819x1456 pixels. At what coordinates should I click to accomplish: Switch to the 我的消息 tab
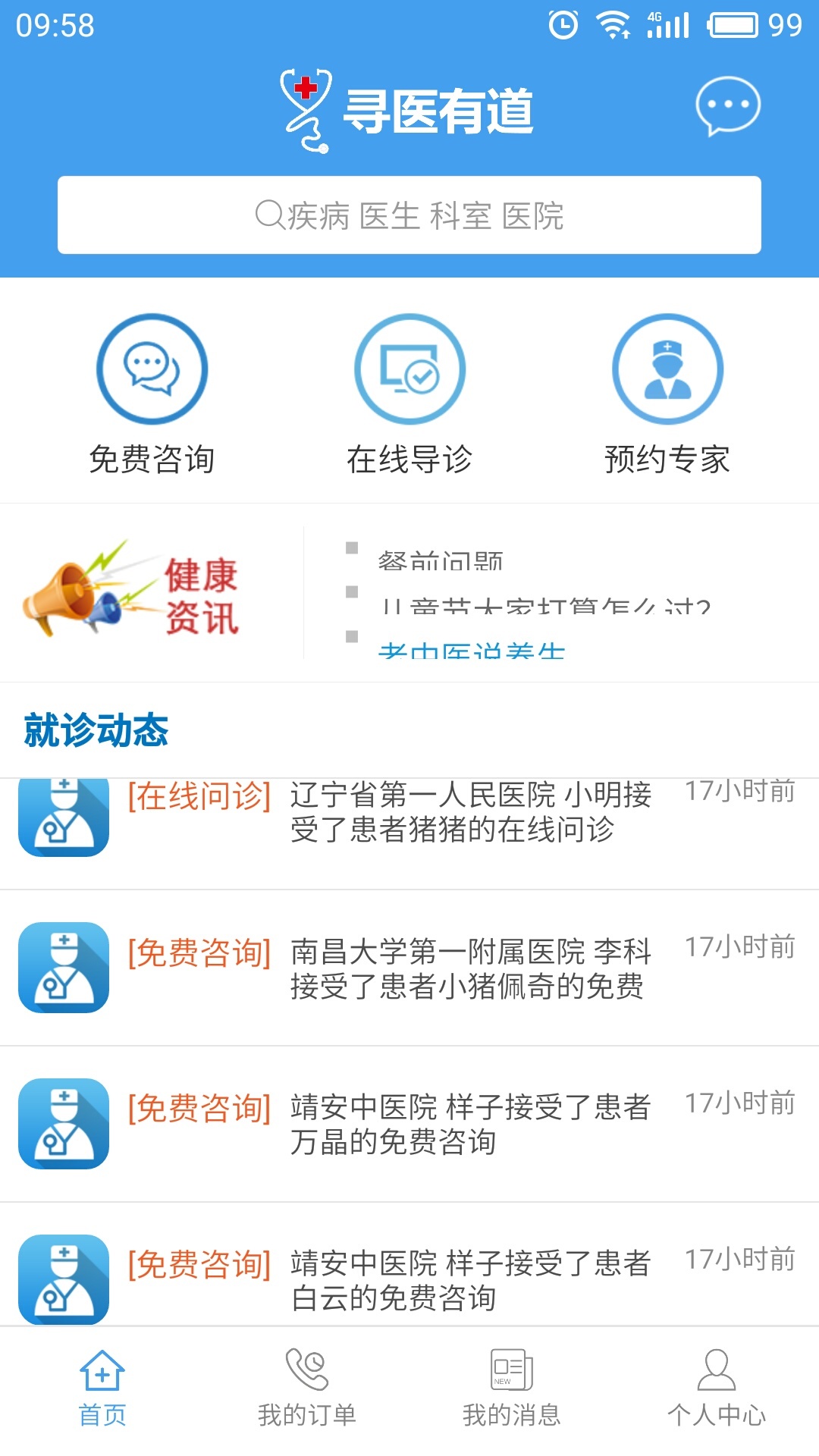512,1389
